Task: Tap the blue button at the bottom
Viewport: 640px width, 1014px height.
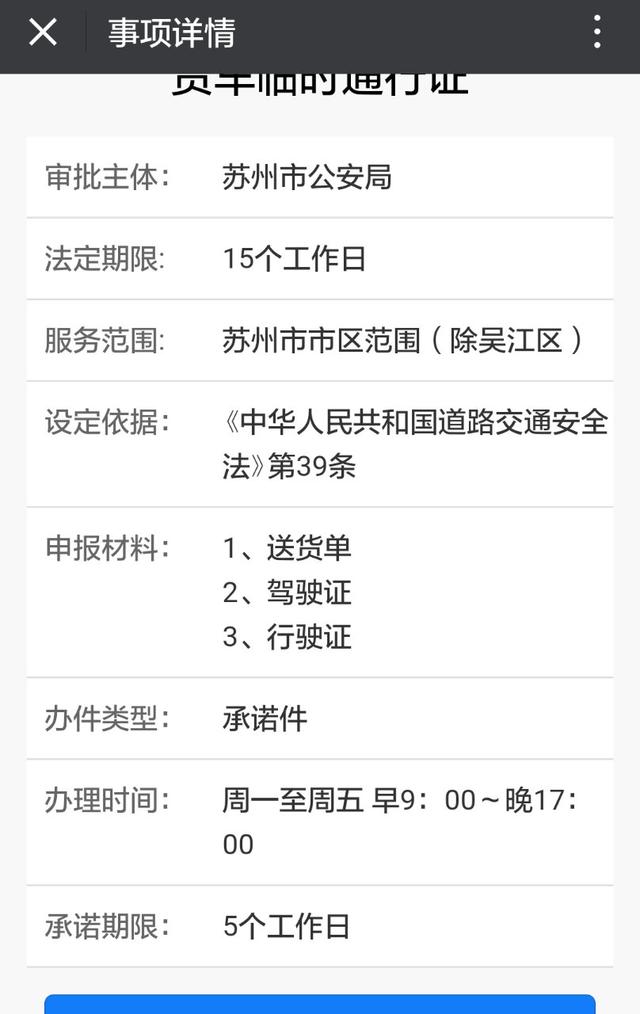Action: [x=320, y=1004]
